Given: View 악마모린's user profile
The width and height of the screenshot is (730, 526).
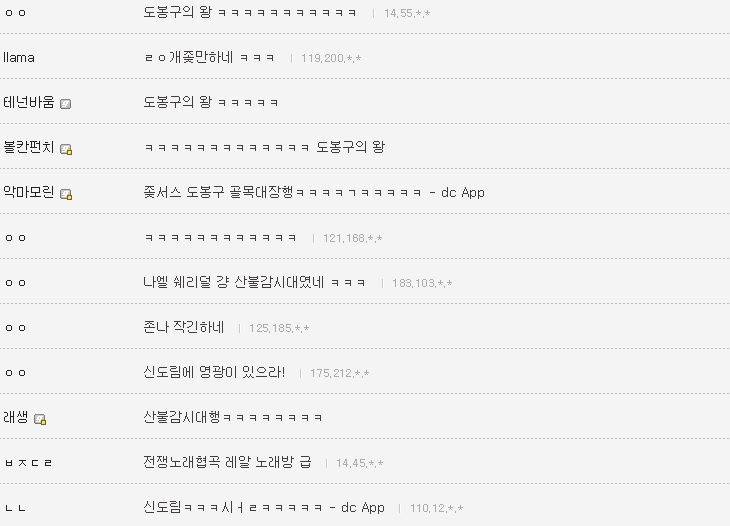Looking at the screenshot, I should click(29, 193).
